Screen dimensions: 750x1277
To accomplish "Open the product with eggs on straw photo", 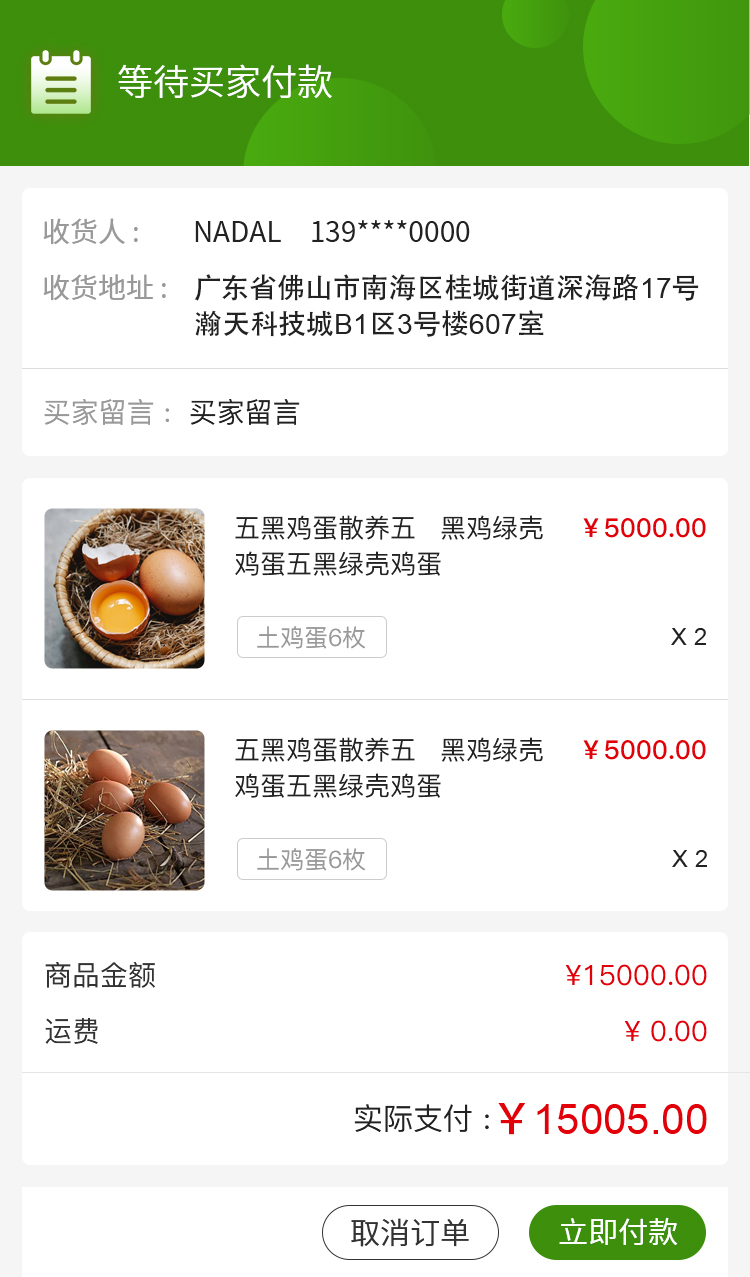I will pos(124,810).
